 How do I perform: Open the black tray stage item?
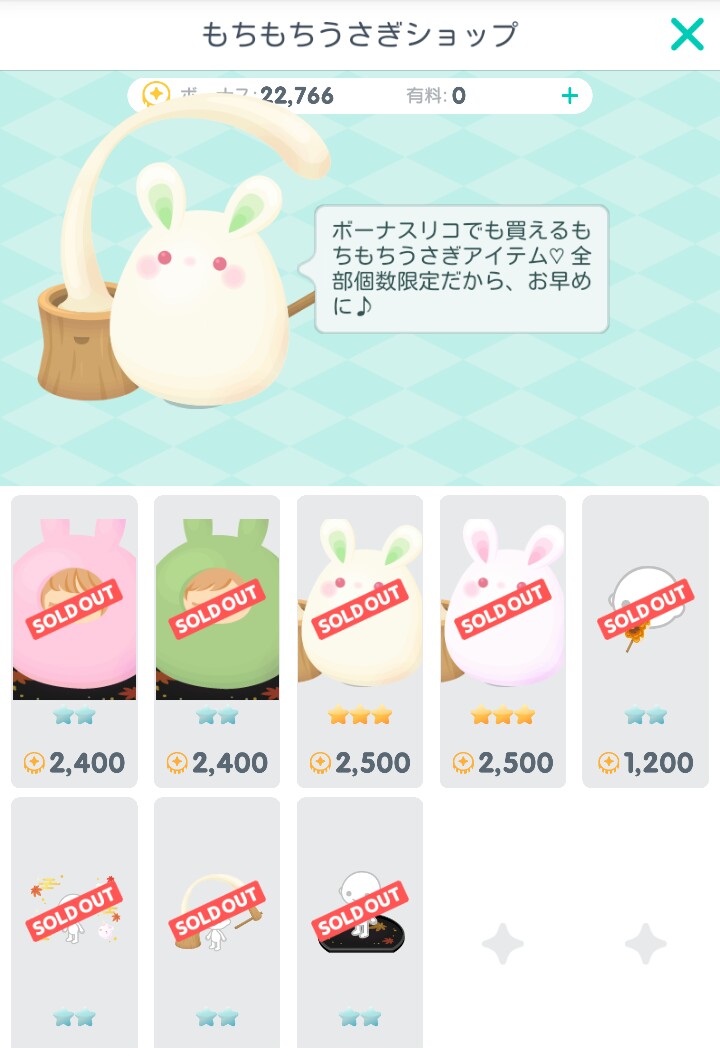pyautogui.click(x=360, y=923)
